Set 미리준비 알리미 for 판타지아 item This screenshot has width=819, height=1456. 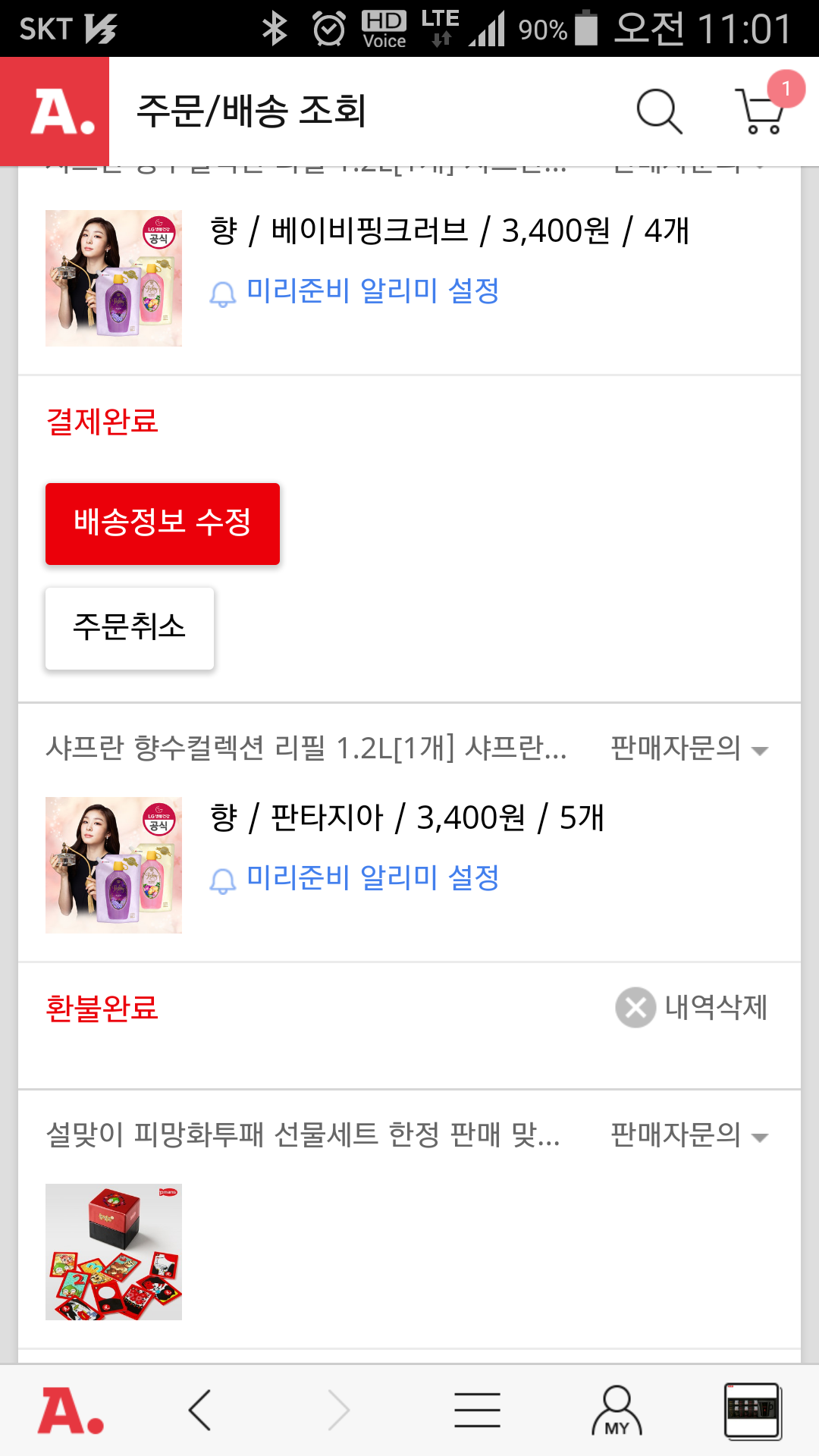pyautogui.click(x=355, y=878)
